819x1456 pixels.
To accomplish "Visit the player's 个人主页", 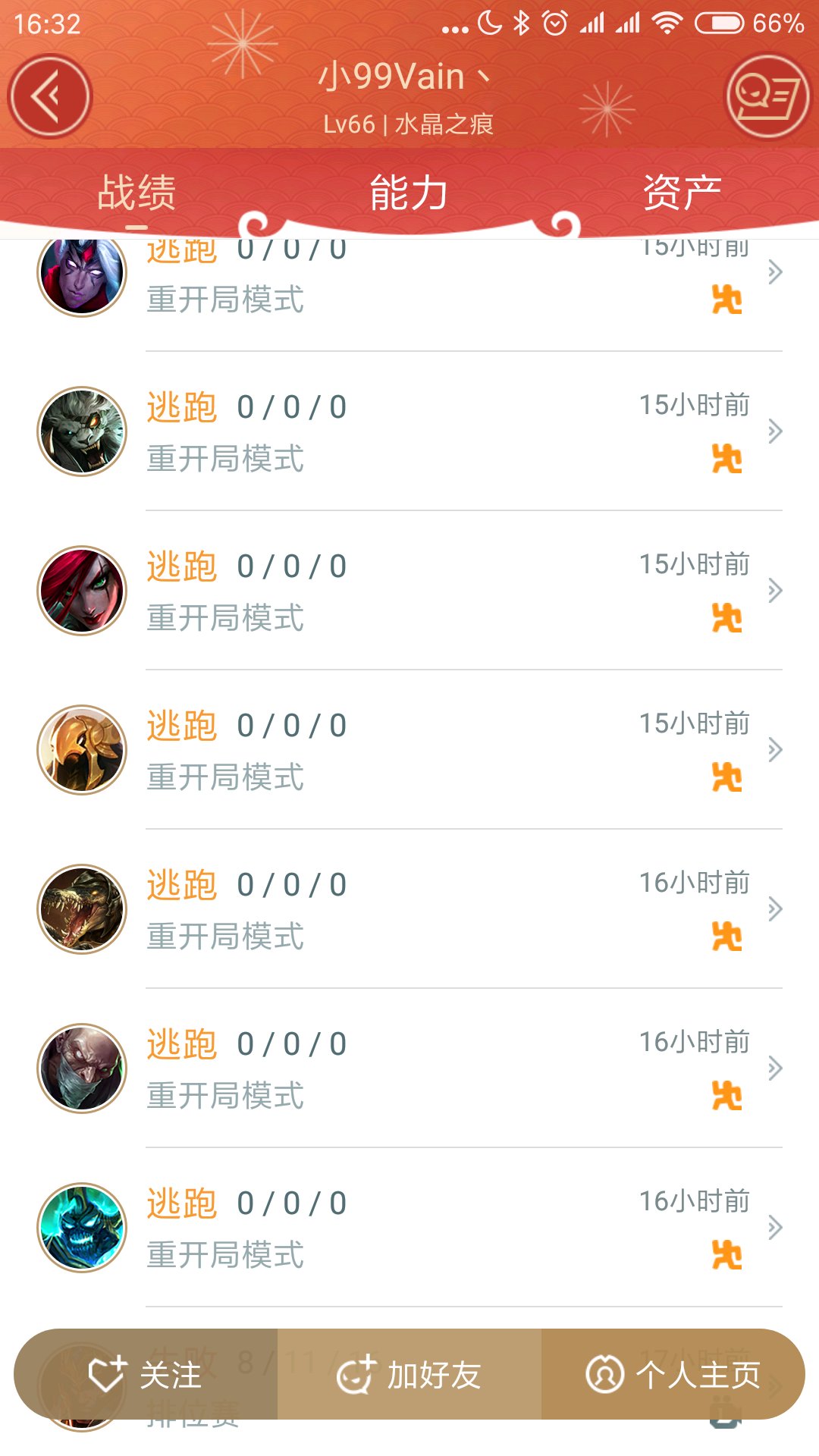I will tap(673, 1374).
